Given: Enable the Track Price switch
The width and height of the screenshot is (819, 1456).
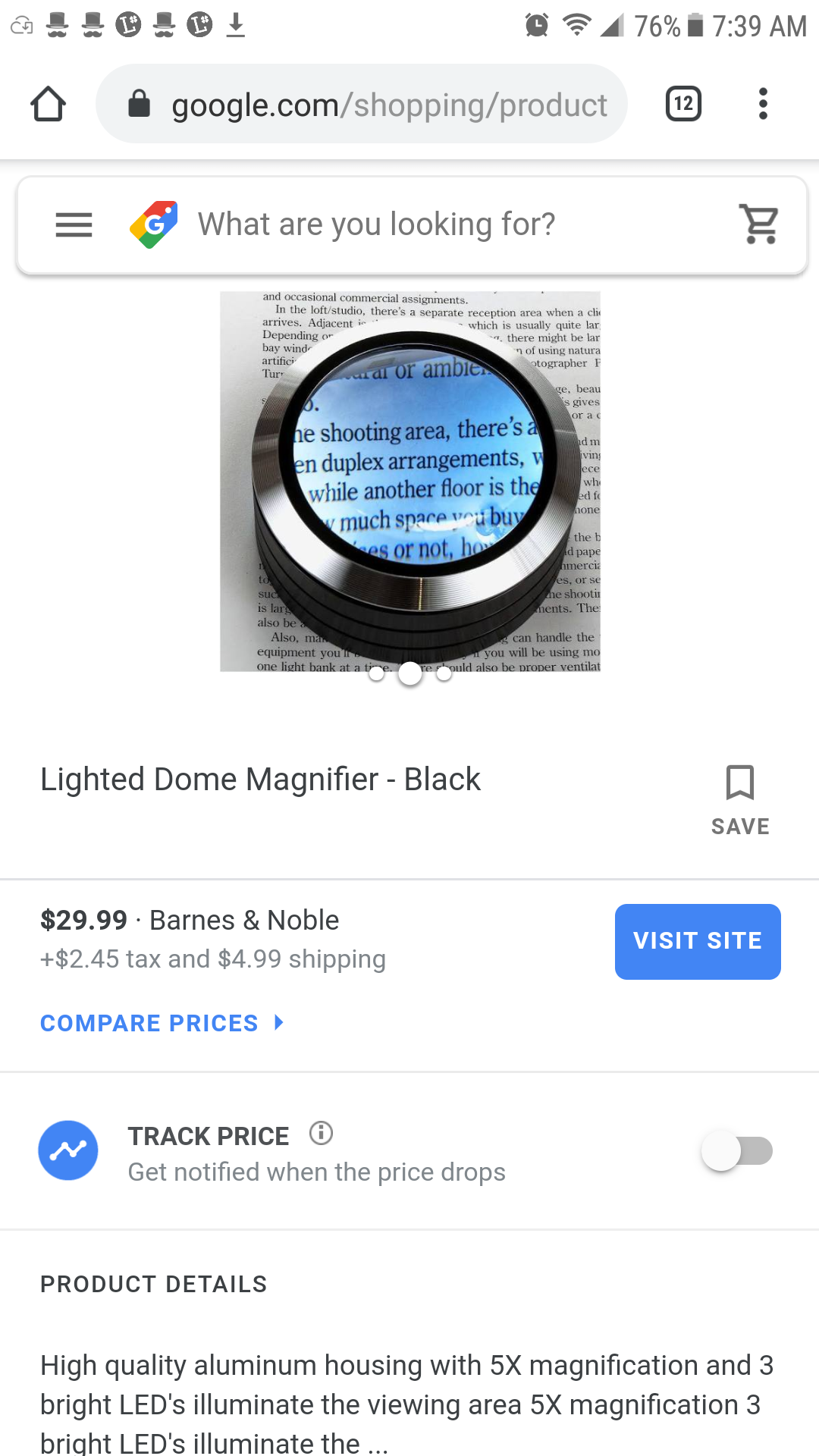Looking at the screenshot, I should tap(736, 1151).
